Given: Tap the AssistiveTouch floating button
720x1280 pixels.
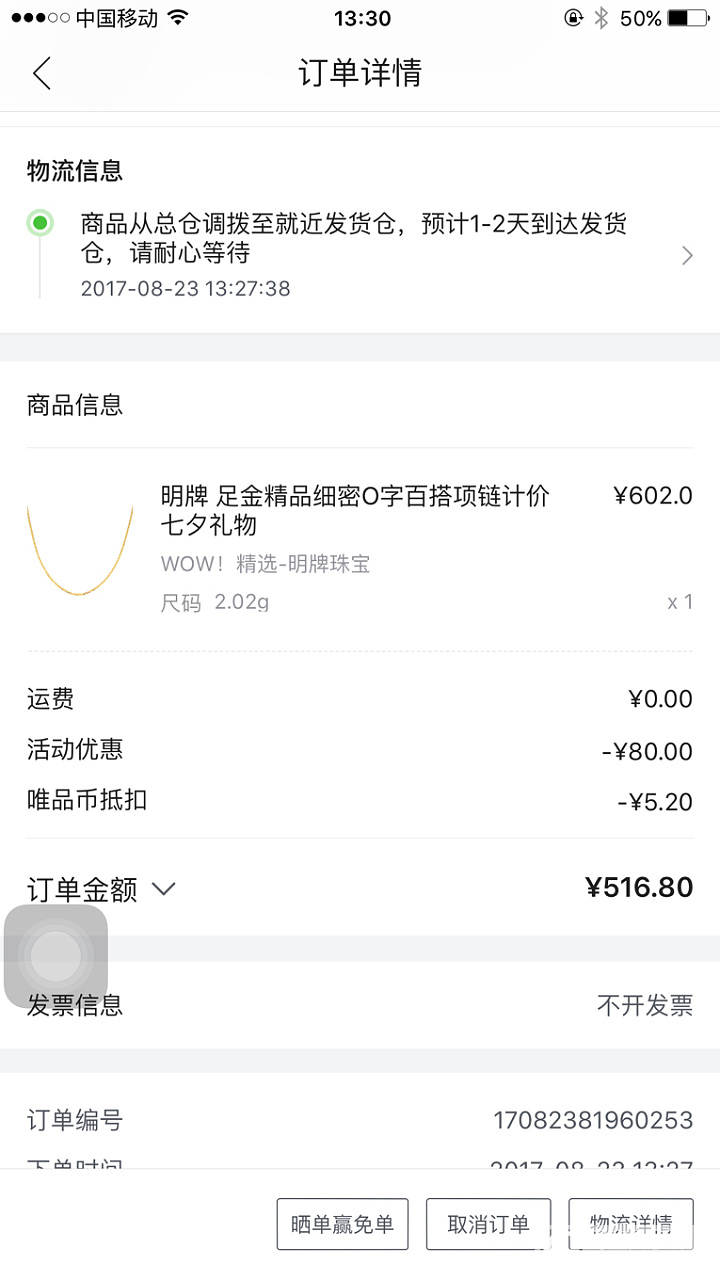Looking at the screenshot, I should coord(56,957).
